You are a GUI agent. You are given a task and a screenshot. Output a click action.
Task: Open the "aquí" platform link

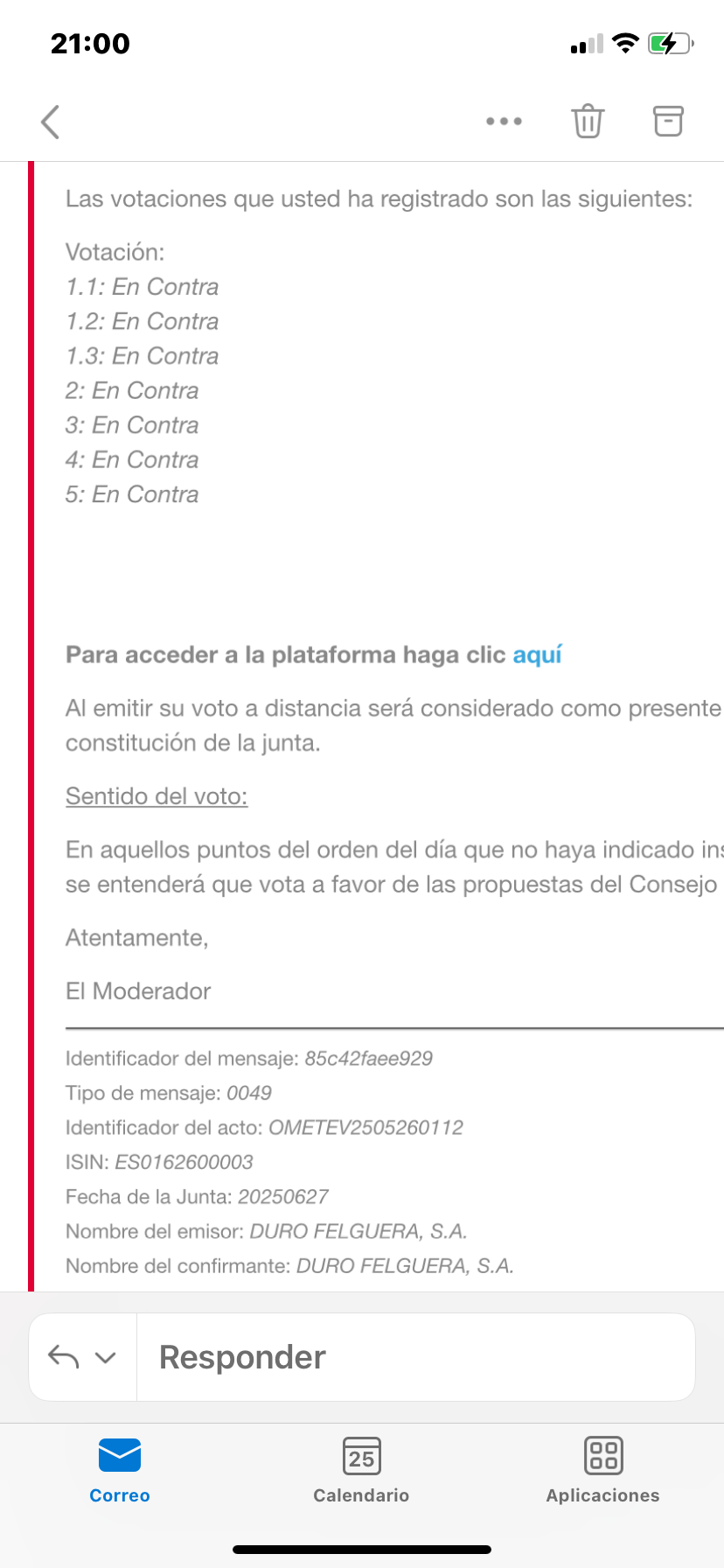537,655
